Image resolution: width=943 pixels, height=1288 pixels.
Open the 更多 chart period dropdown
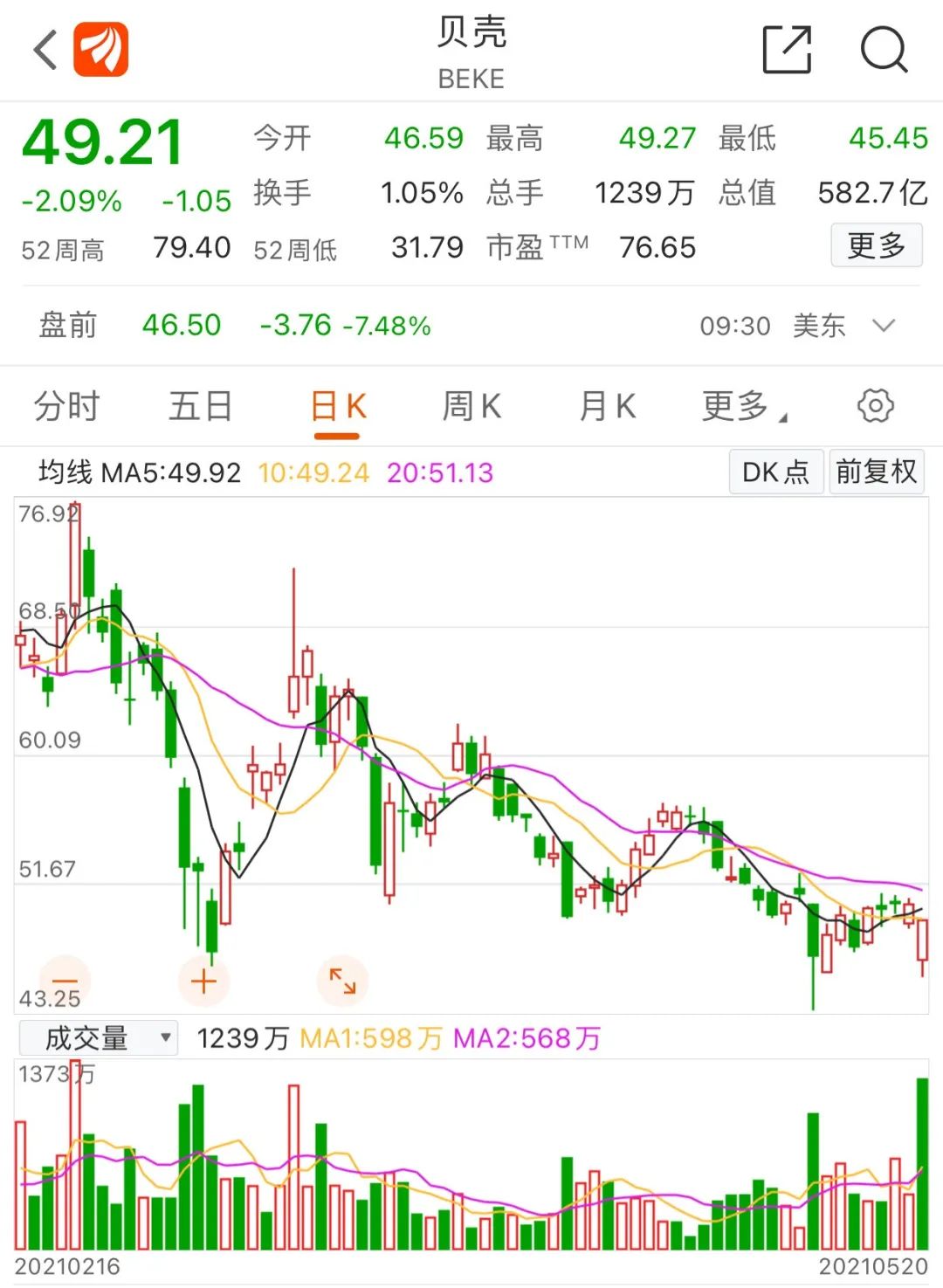click(x=743, y=406)
